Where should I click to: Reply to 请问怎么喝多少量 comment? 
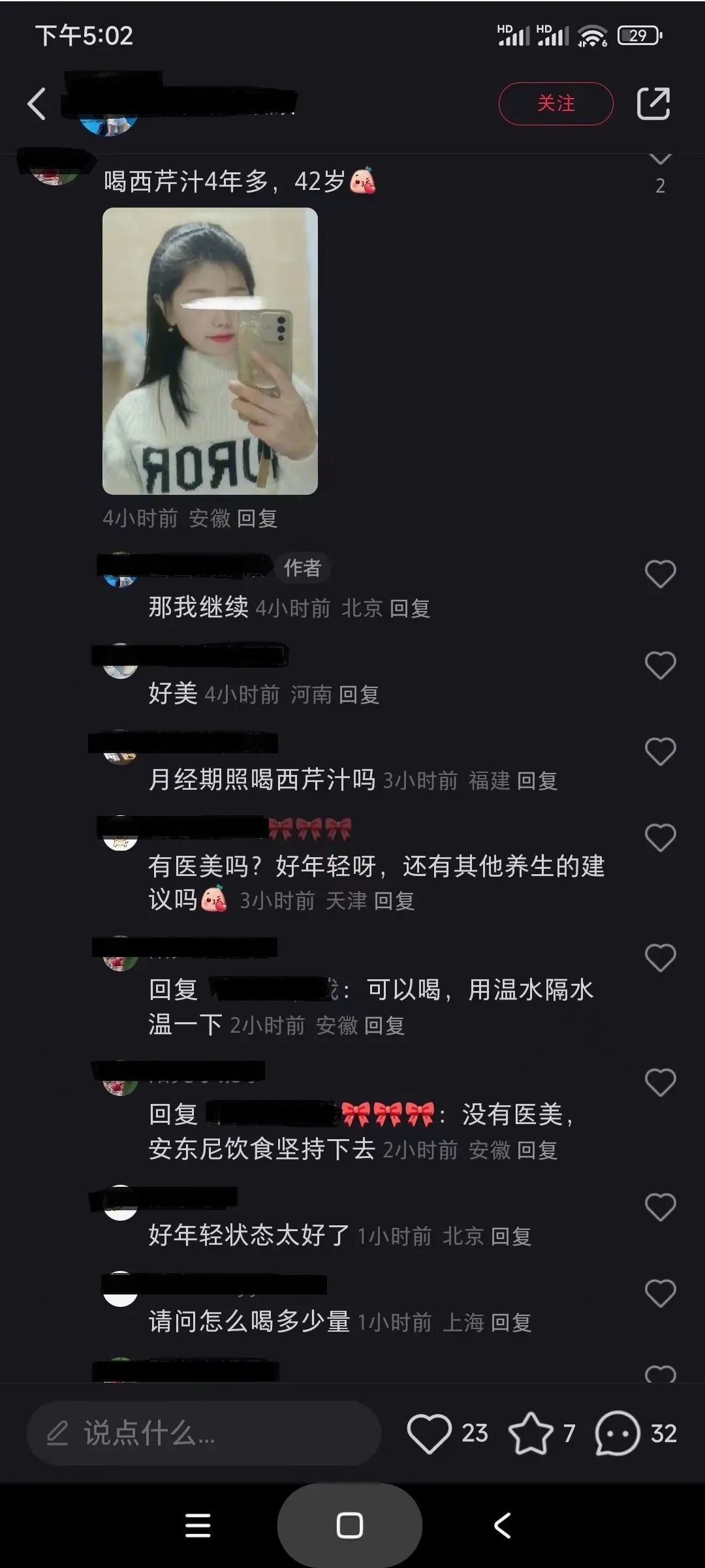pyautogui.click(x=511, y=1323)
